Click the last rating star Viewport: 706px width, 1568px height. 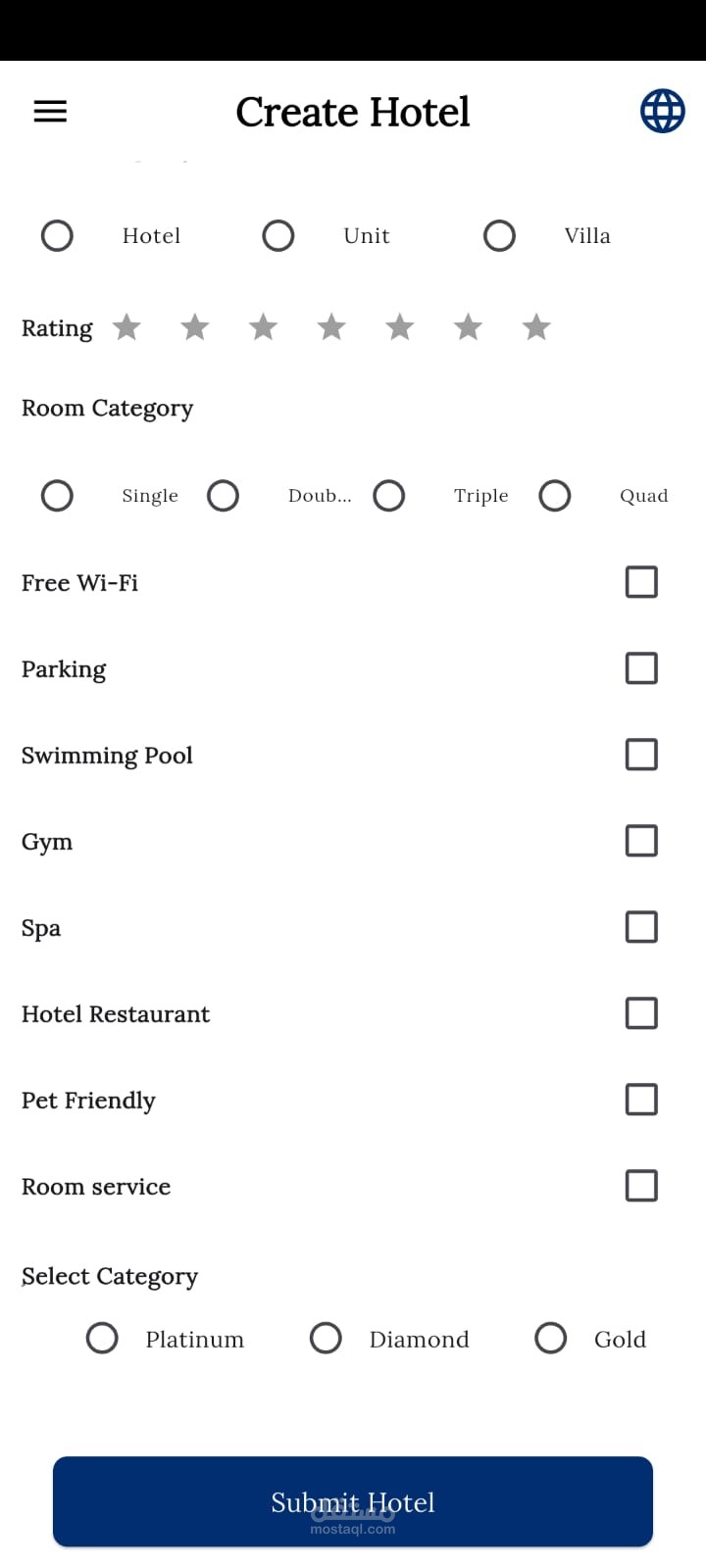point(535,327)
